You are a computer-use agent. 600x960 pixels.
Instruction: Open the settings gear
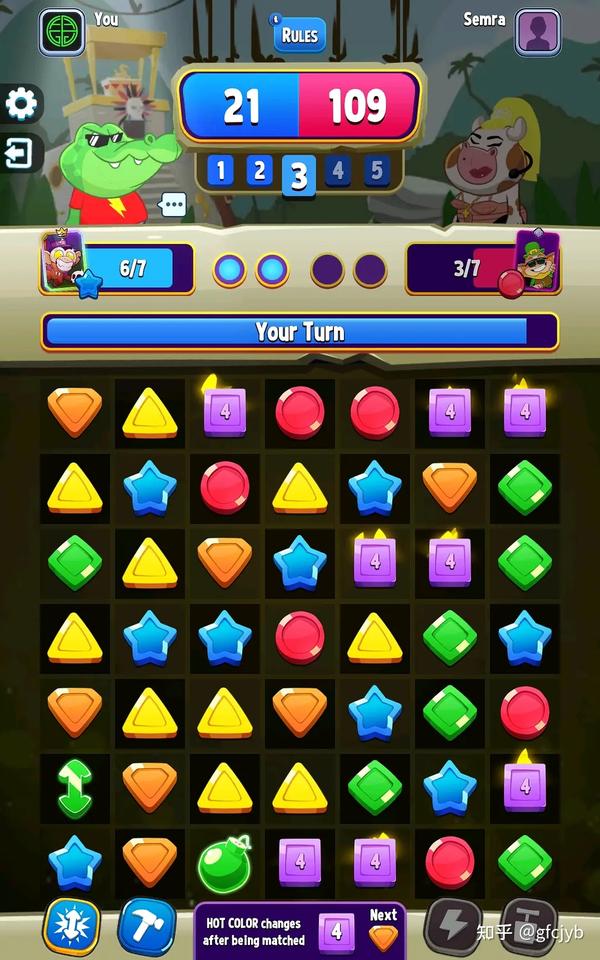[x=21, y=102]
